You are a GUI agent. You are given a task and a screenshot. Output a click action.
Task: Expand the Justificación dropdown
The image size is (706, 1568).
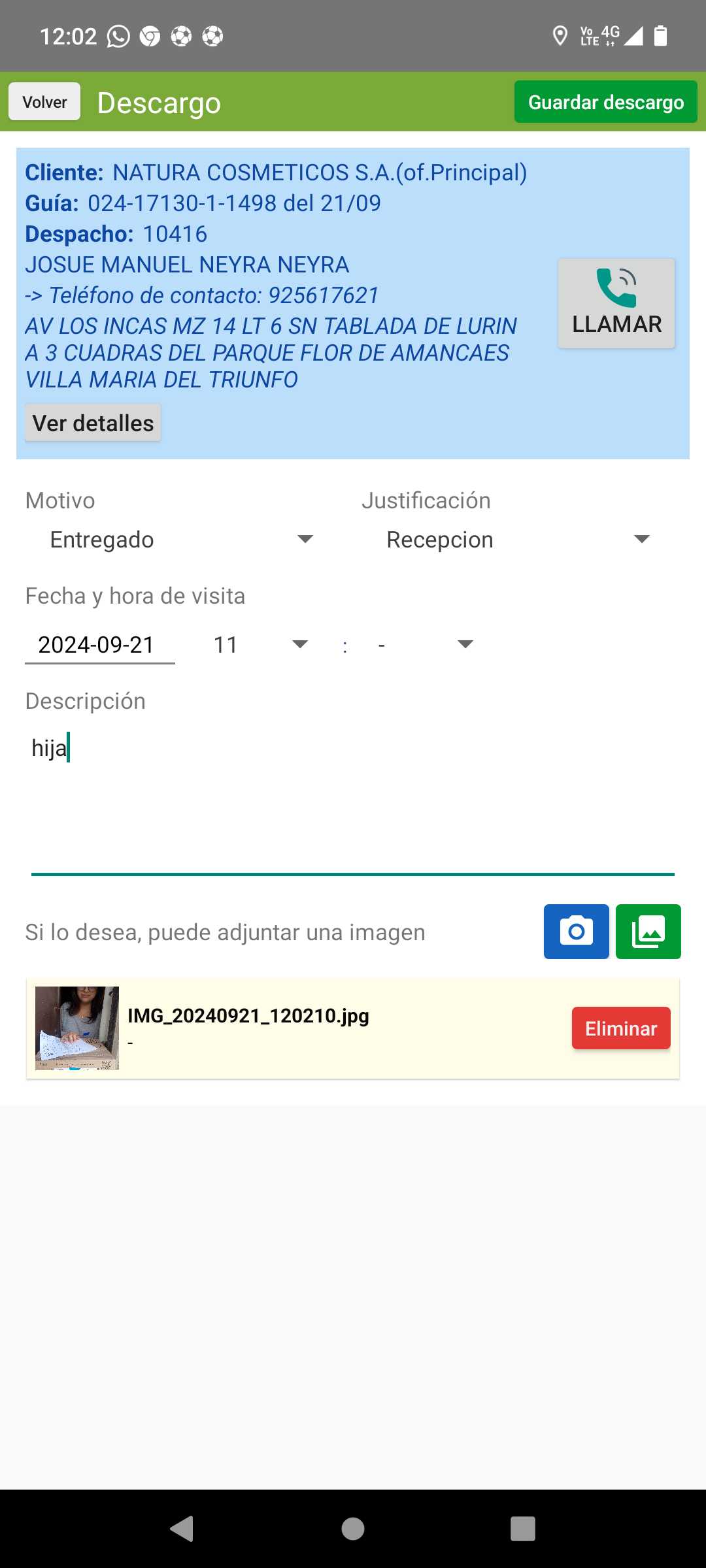click(x=518, y=540)
